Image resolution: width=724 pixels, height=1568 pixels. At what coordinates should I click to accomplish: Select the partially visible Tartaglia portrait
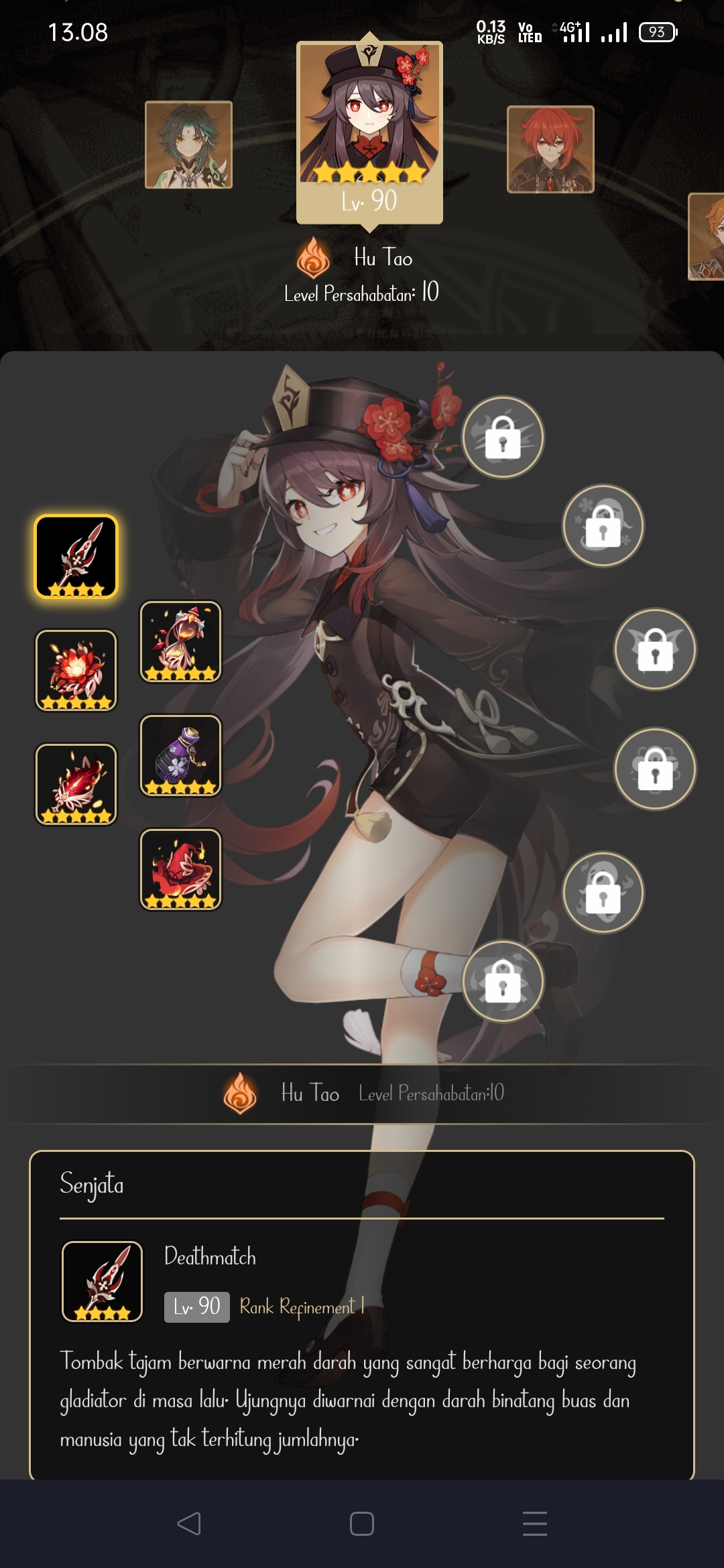pyautogui.click(x=707, y=237)
